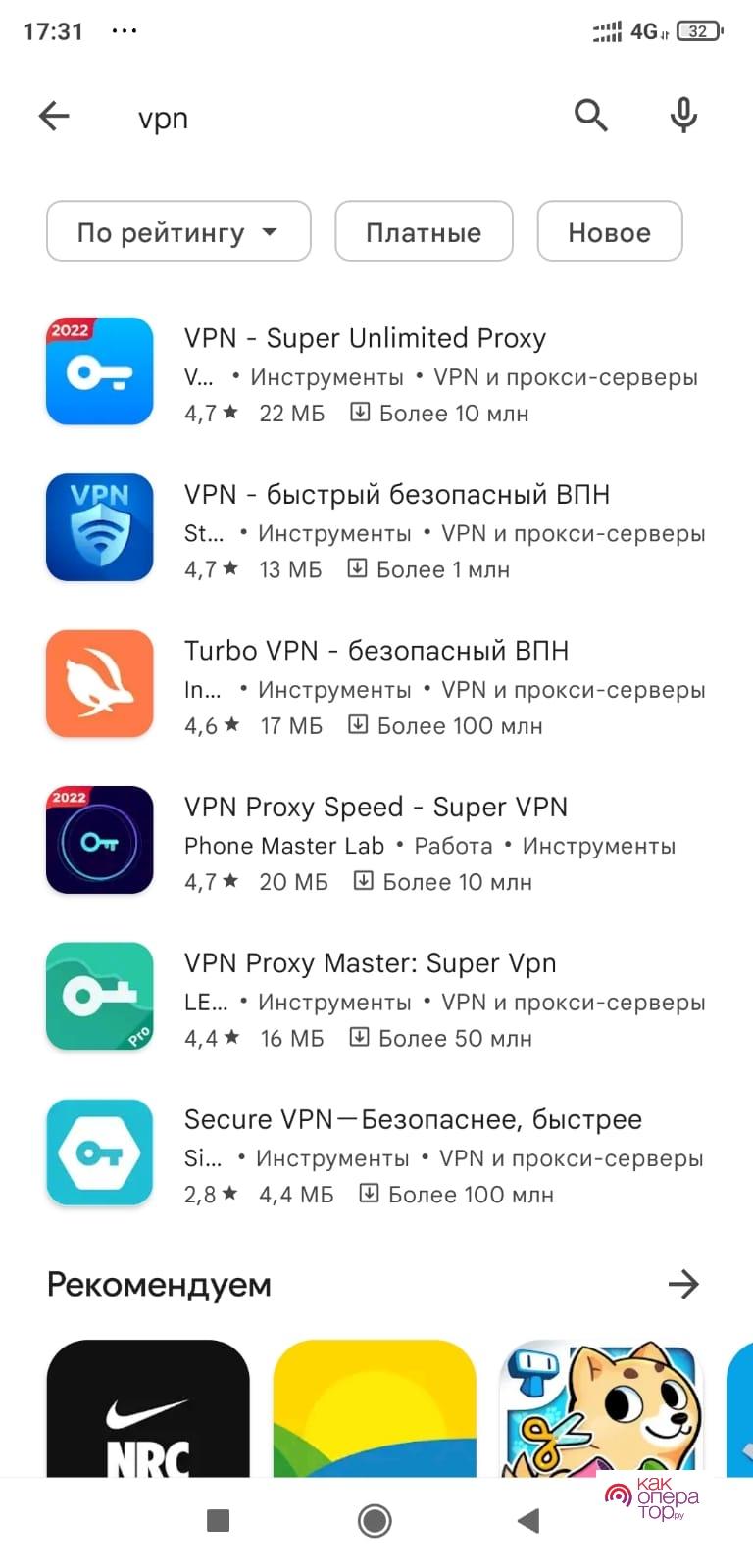The width and height of the screenshot is (753, 1568).
Task: Open recent apps with the square button
Action: 218,1521
